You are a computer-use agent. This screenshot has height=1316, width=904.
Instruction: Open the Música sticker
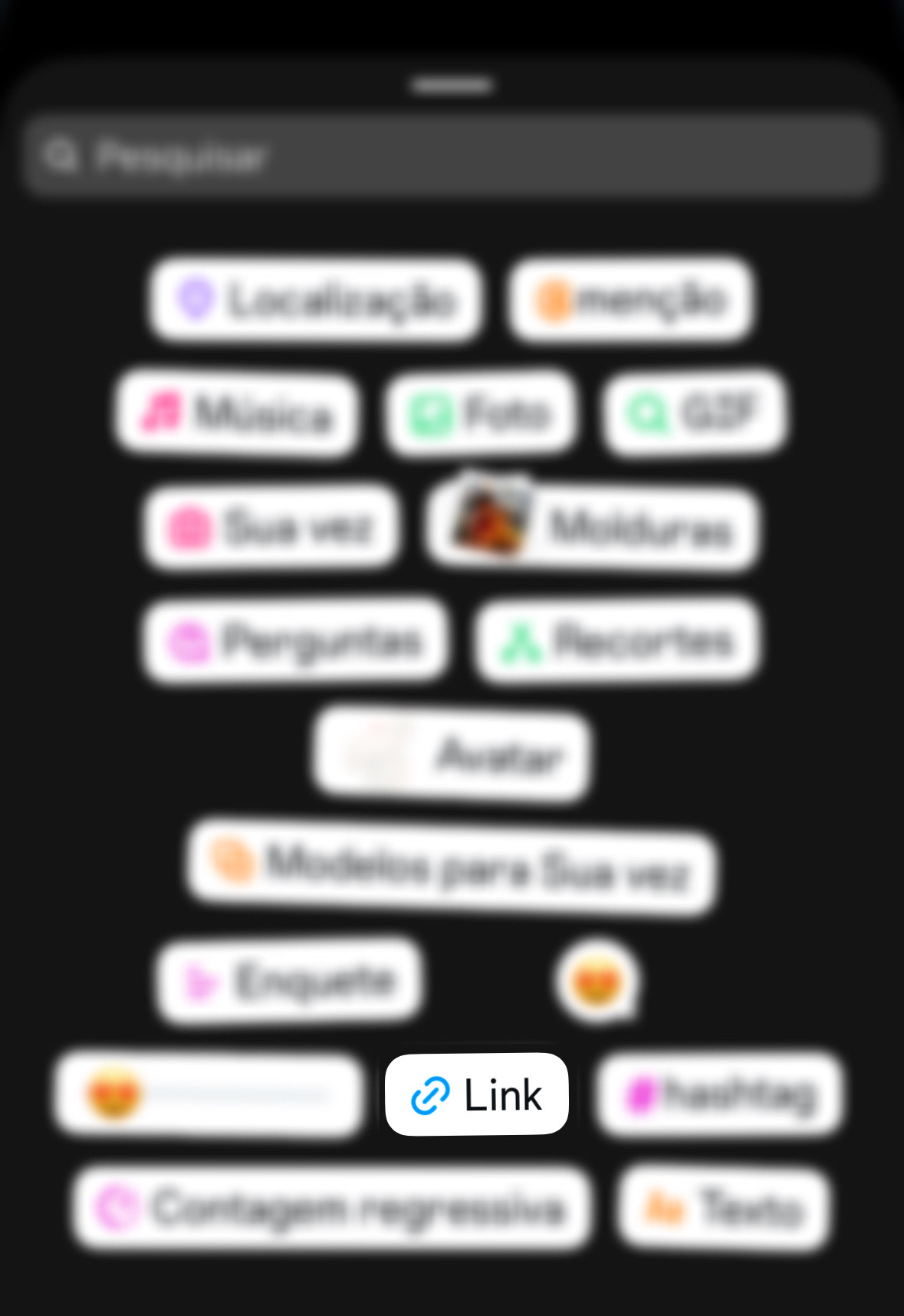(238, 413)
